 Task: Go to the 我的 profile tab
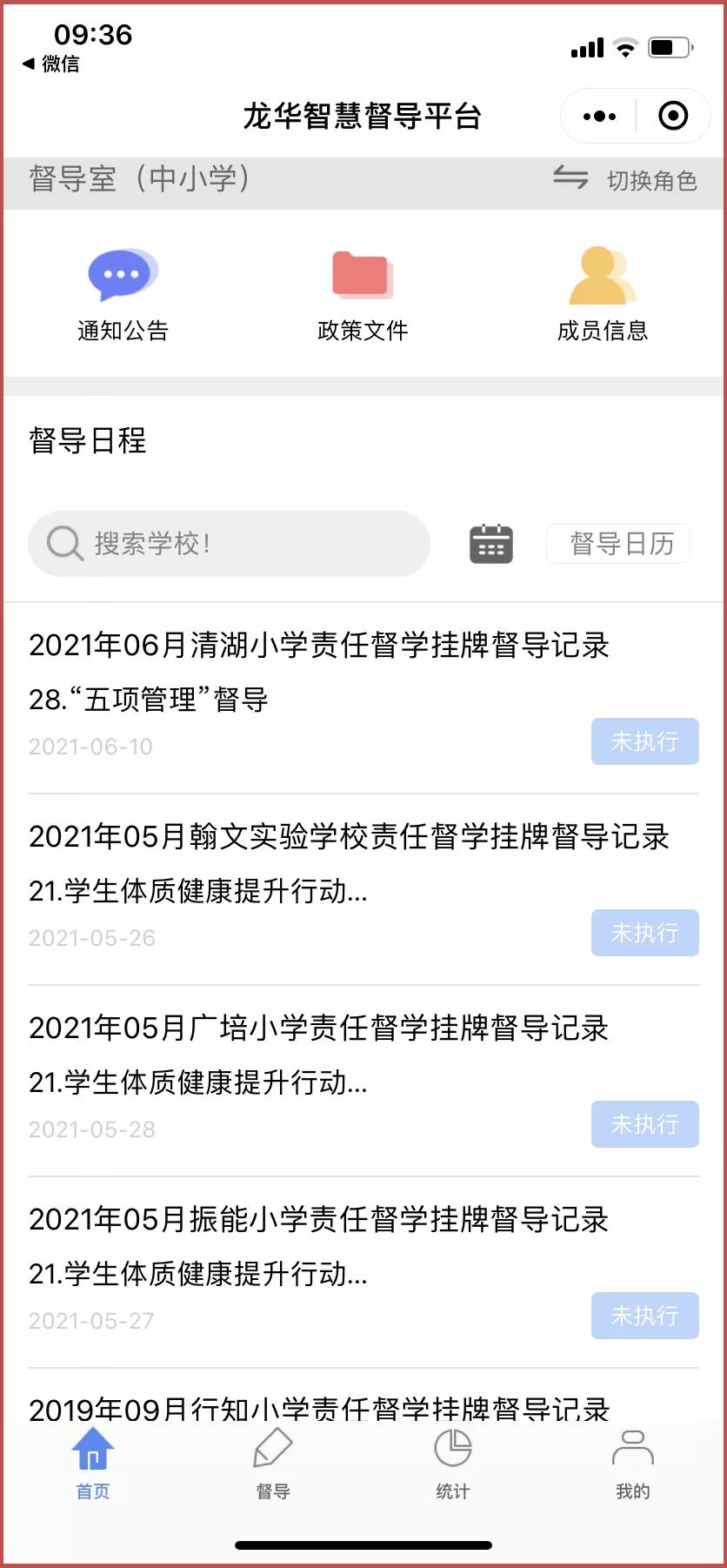click(633, 1465)
